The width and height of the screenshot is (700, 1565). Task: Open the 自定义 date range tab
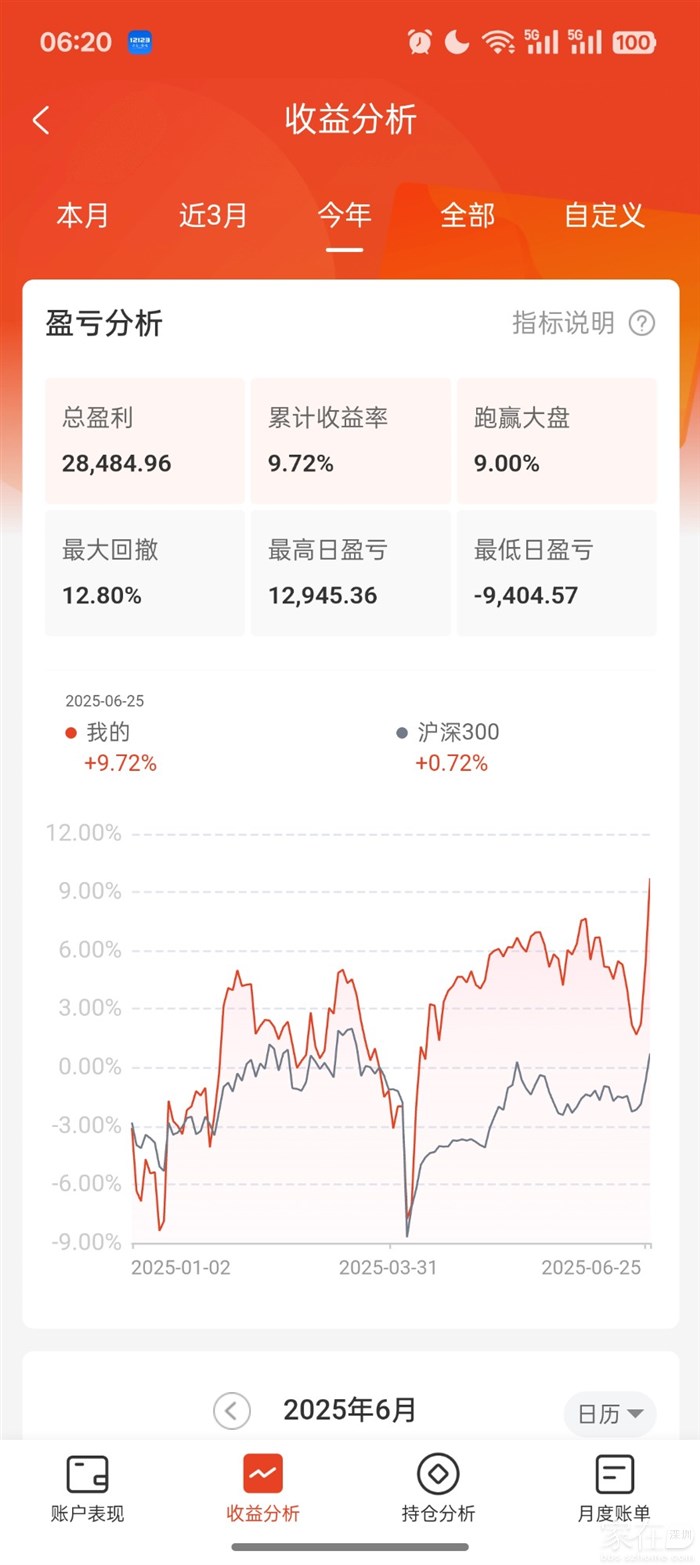click(604, 215)
